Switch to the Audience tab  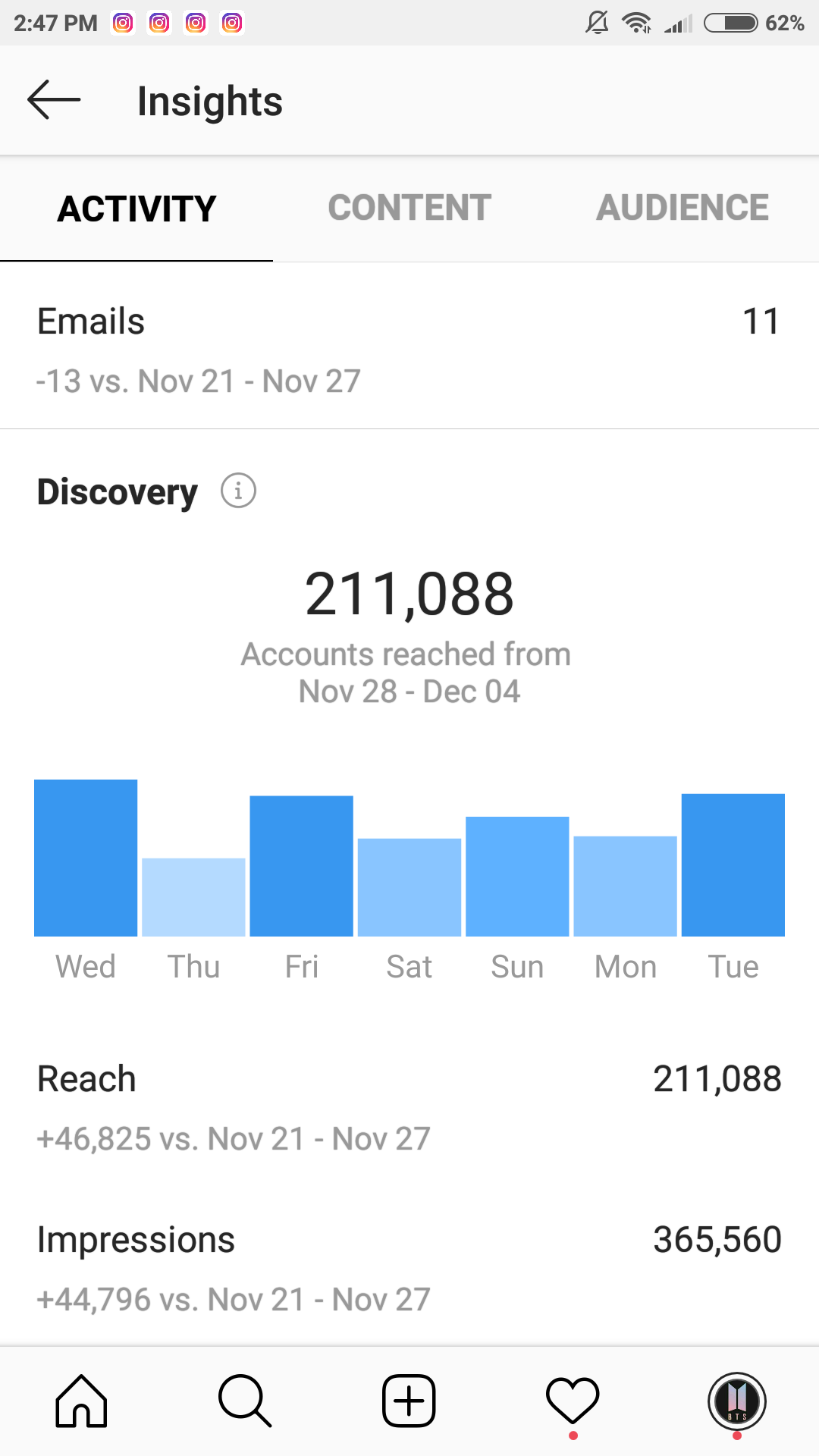point(682,208)
